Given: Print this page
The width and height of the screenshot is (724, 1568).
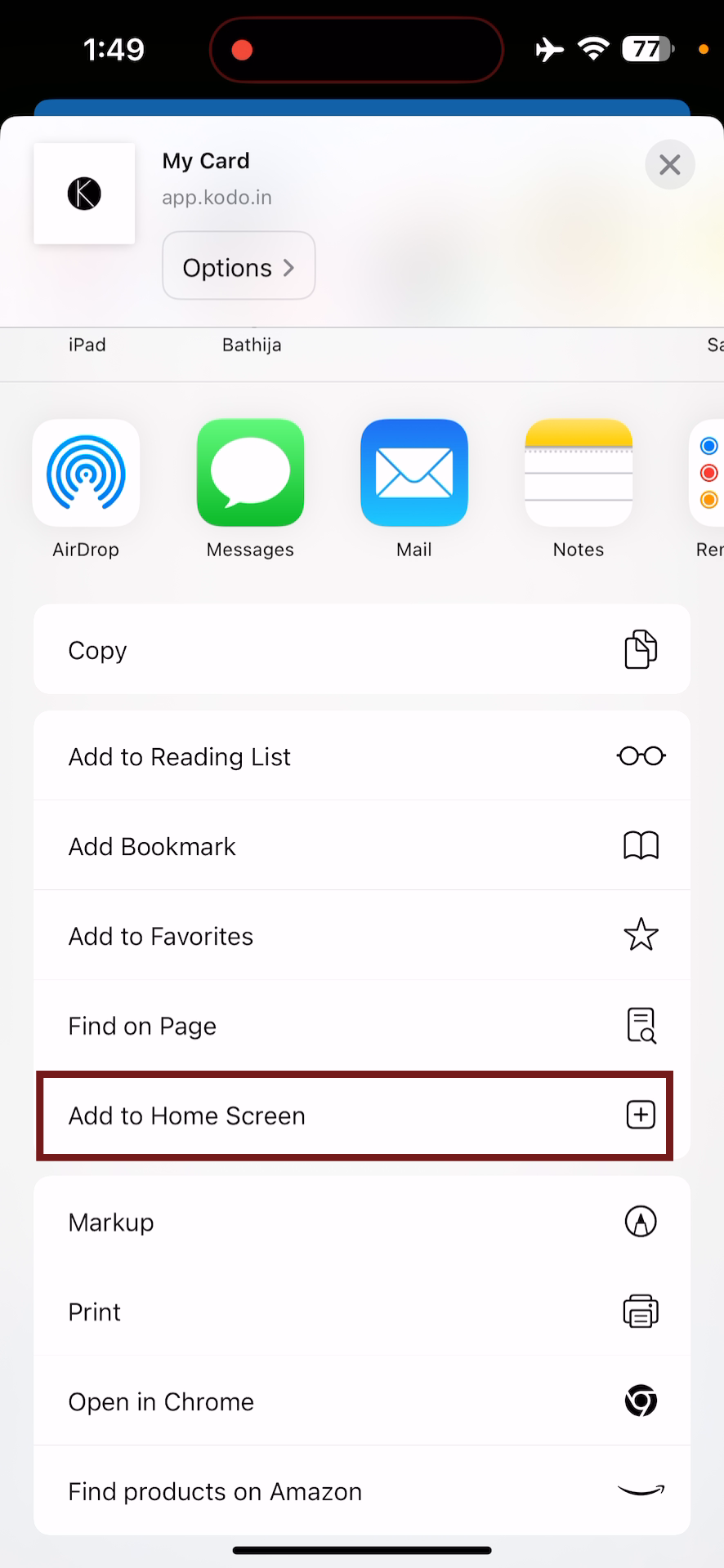Looking at the screenshot, I should [x=361, y=1312].
